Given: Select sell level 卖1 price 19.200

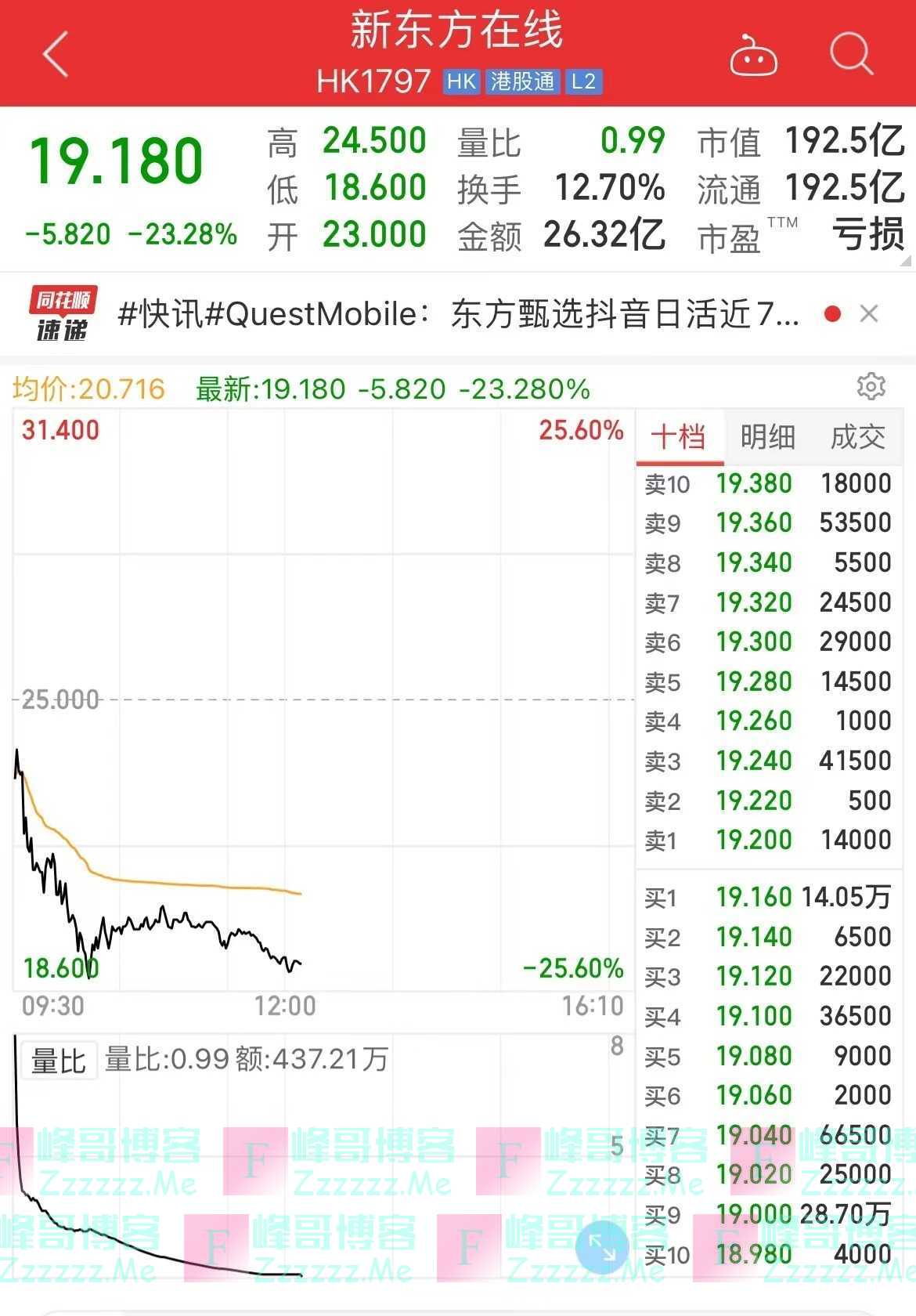Looking at the screenshot, I should [754, 840].
